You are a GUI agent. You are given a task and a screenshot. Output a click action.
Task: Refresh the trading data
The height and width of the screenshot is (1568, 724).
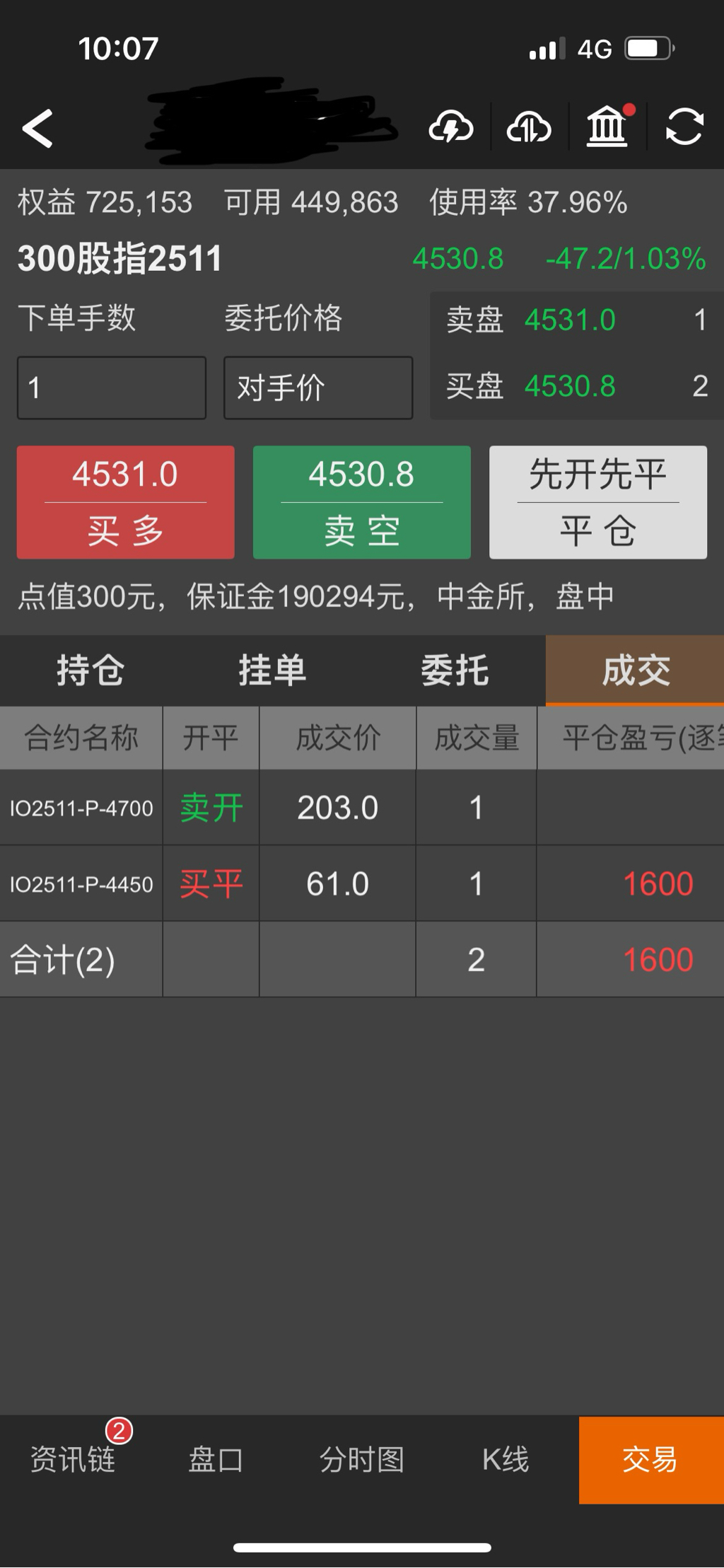(684, 128)
